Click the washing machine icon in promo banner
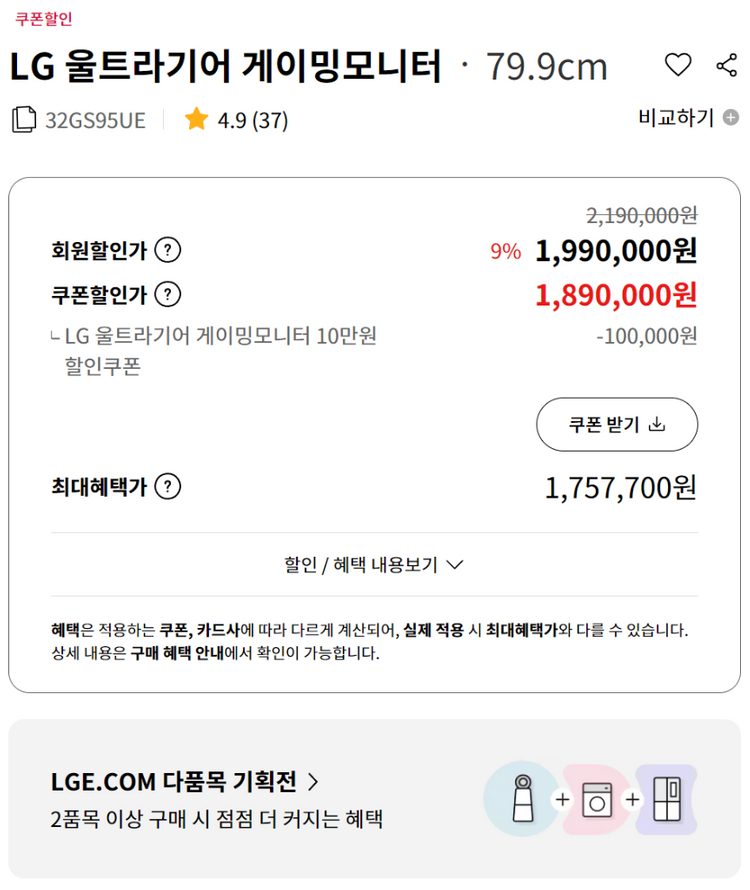The image size is (750, 890). (x=595, y=800)
